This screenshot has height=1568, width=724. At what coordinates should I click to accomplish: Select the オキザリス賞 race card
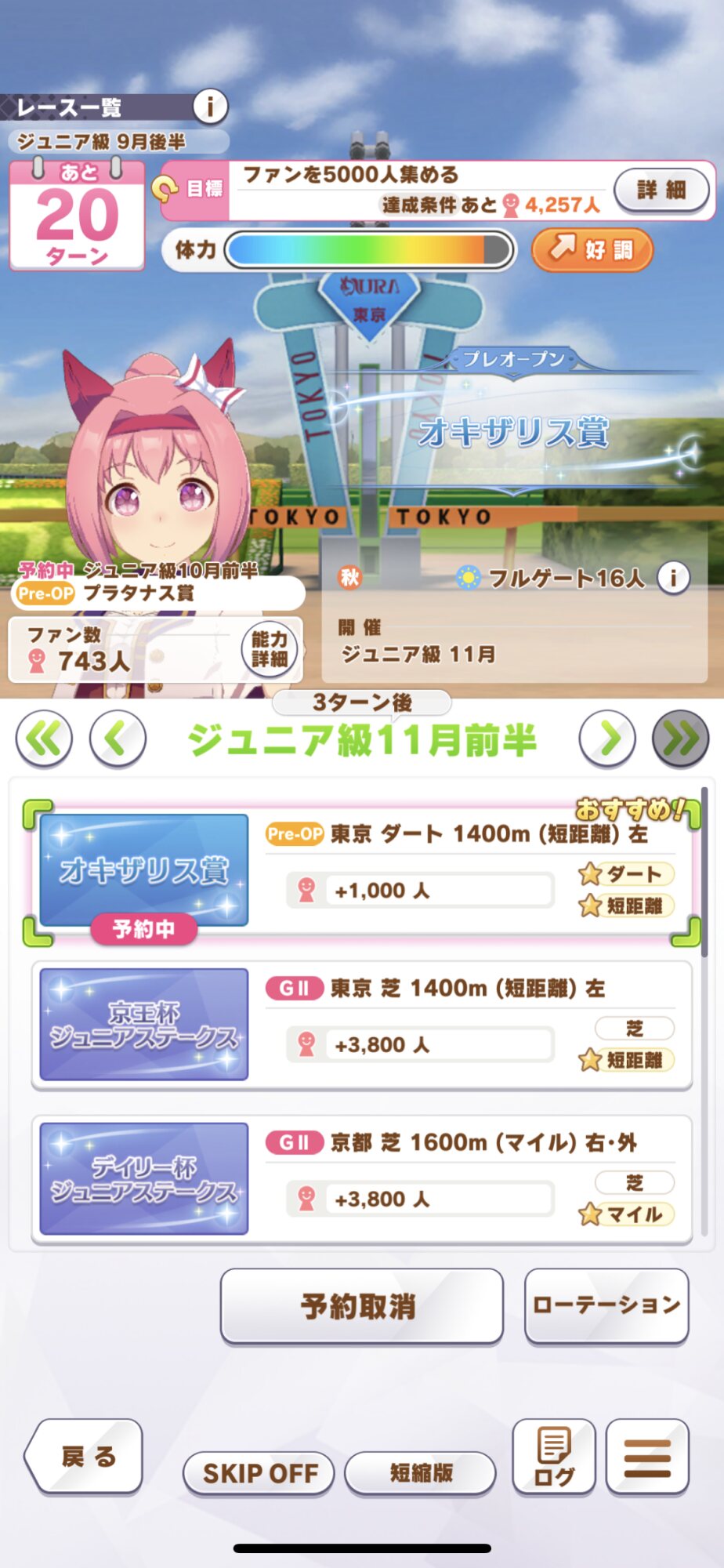pos(362,871)
